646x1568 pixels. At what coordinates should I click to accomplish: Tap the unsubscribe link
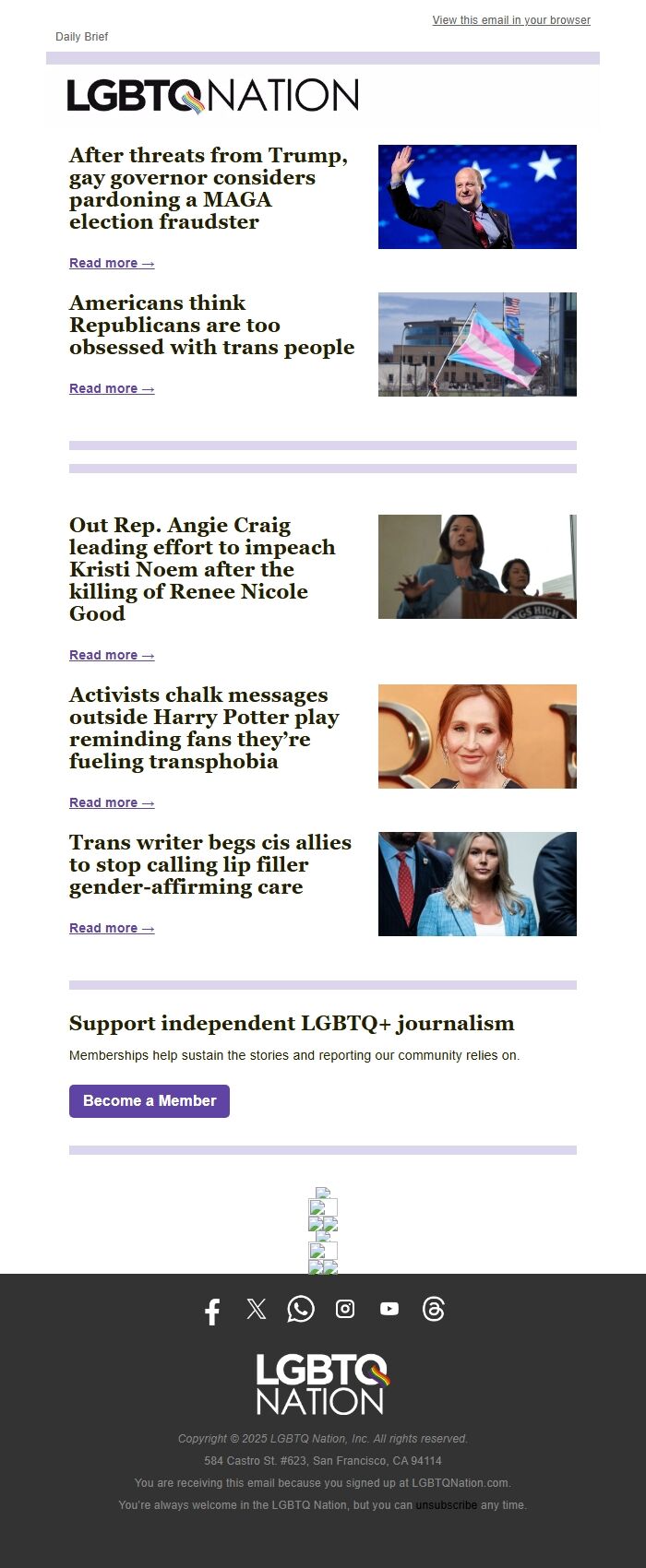pos(446,1505)
